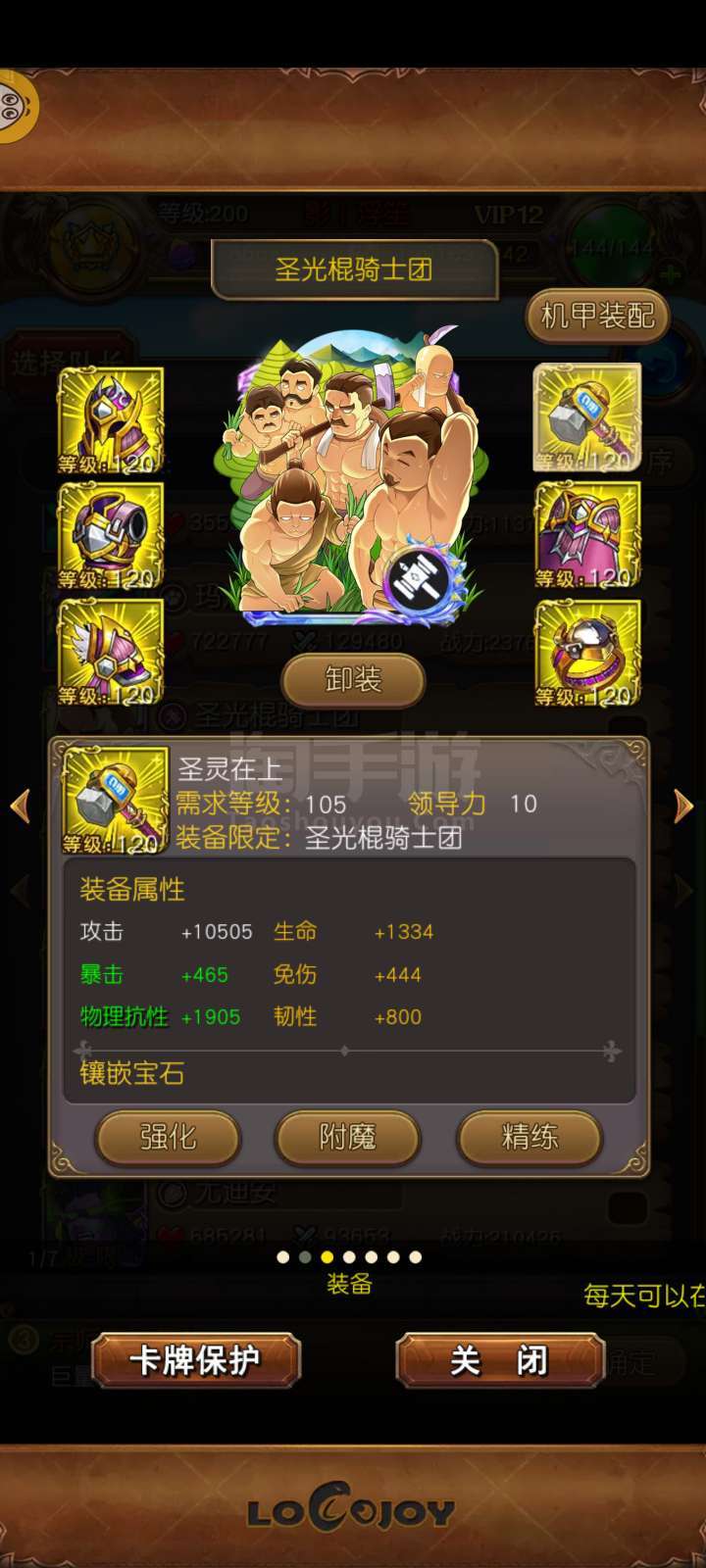Close the panel with 关闭

pos(500,1360)
